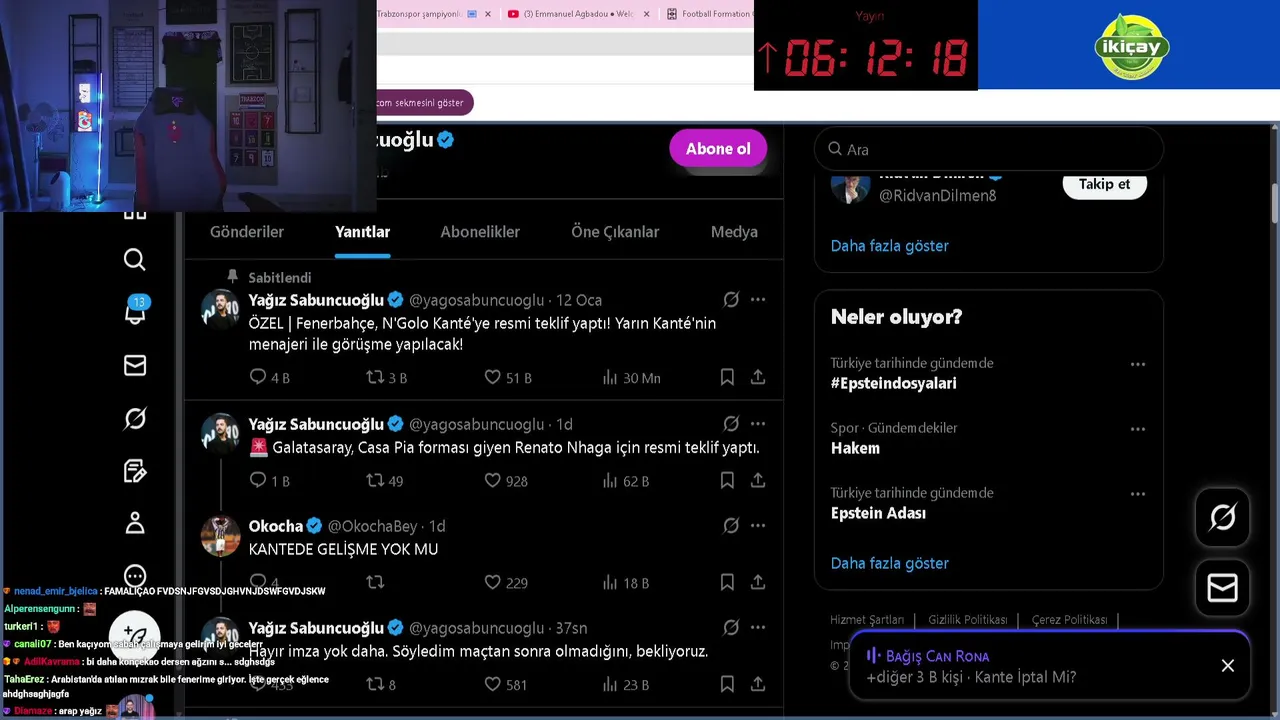Image resolution: width=1280 pixels, height=720 pixels.
Task: Tap Daha fazla göster under Neler oluyor
Action: tap(889, 563)
